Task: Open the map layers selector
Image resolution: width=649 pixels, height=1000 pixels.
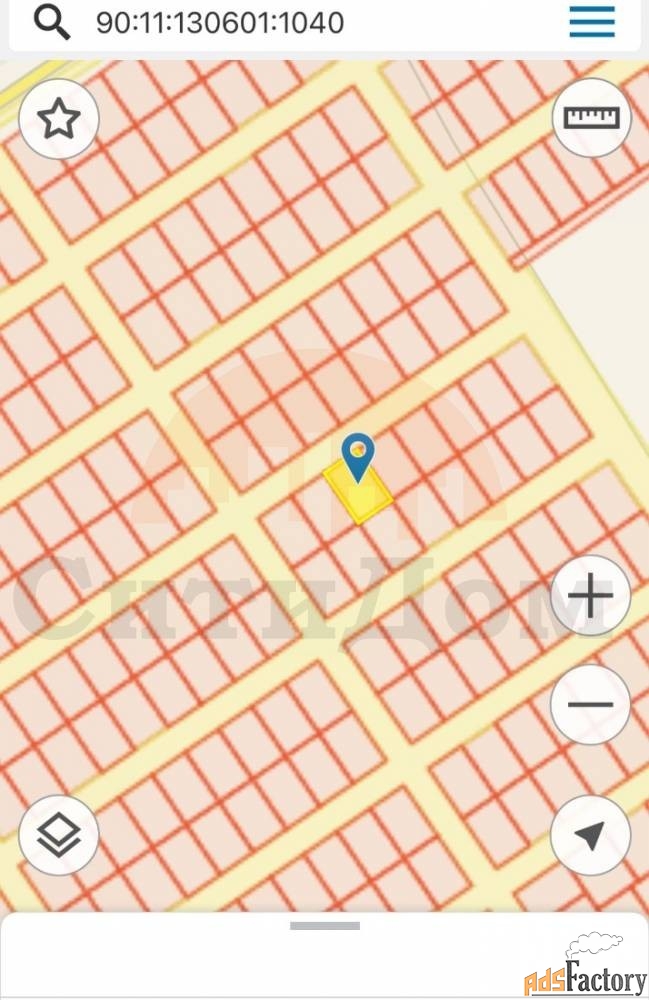Action: (59, 835)
